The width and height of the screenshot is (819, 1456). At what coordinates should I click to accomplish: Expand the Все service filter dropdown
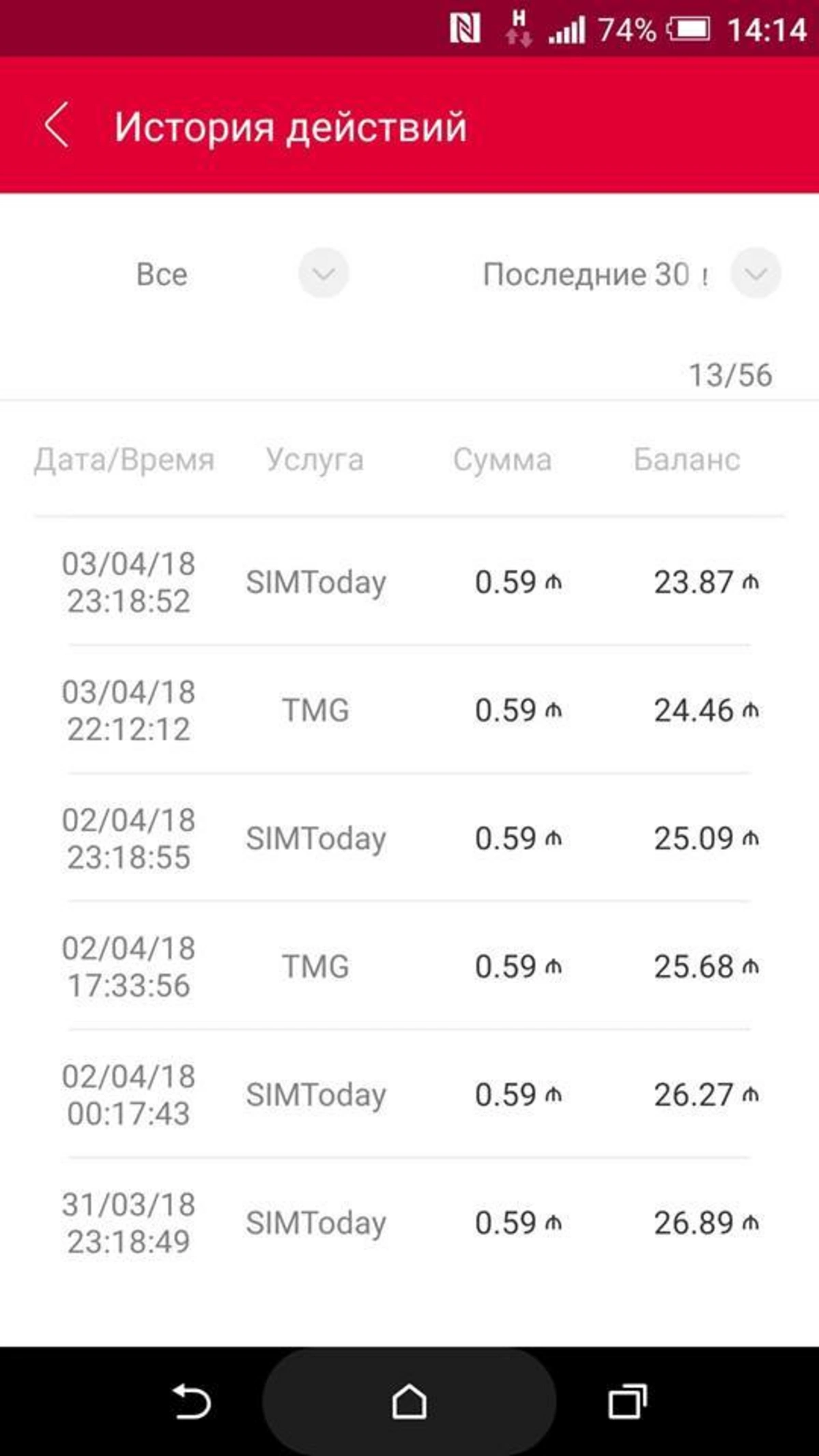(x=324, y=274)
